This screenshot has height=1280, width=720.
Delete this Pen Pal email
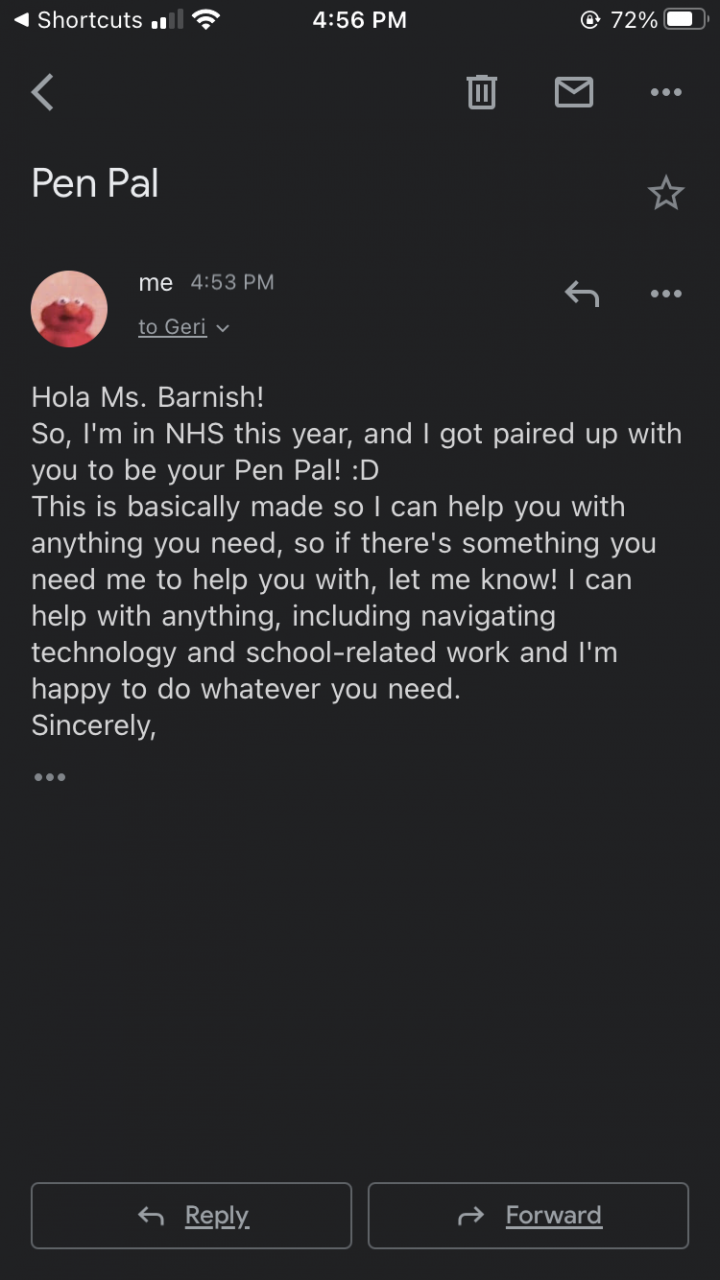[x=481, y=93]
